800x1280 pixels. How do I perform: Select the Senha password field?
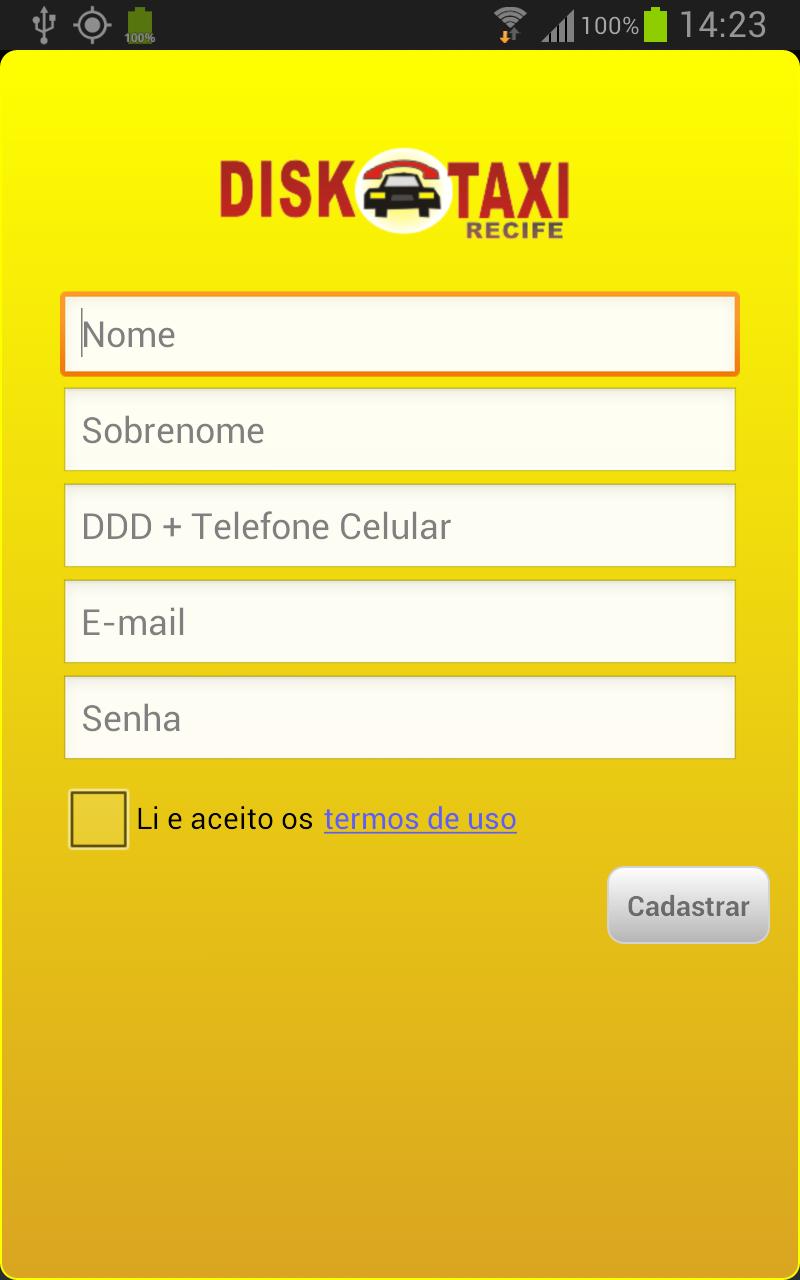pyautogui.click(x=399, y=717)
